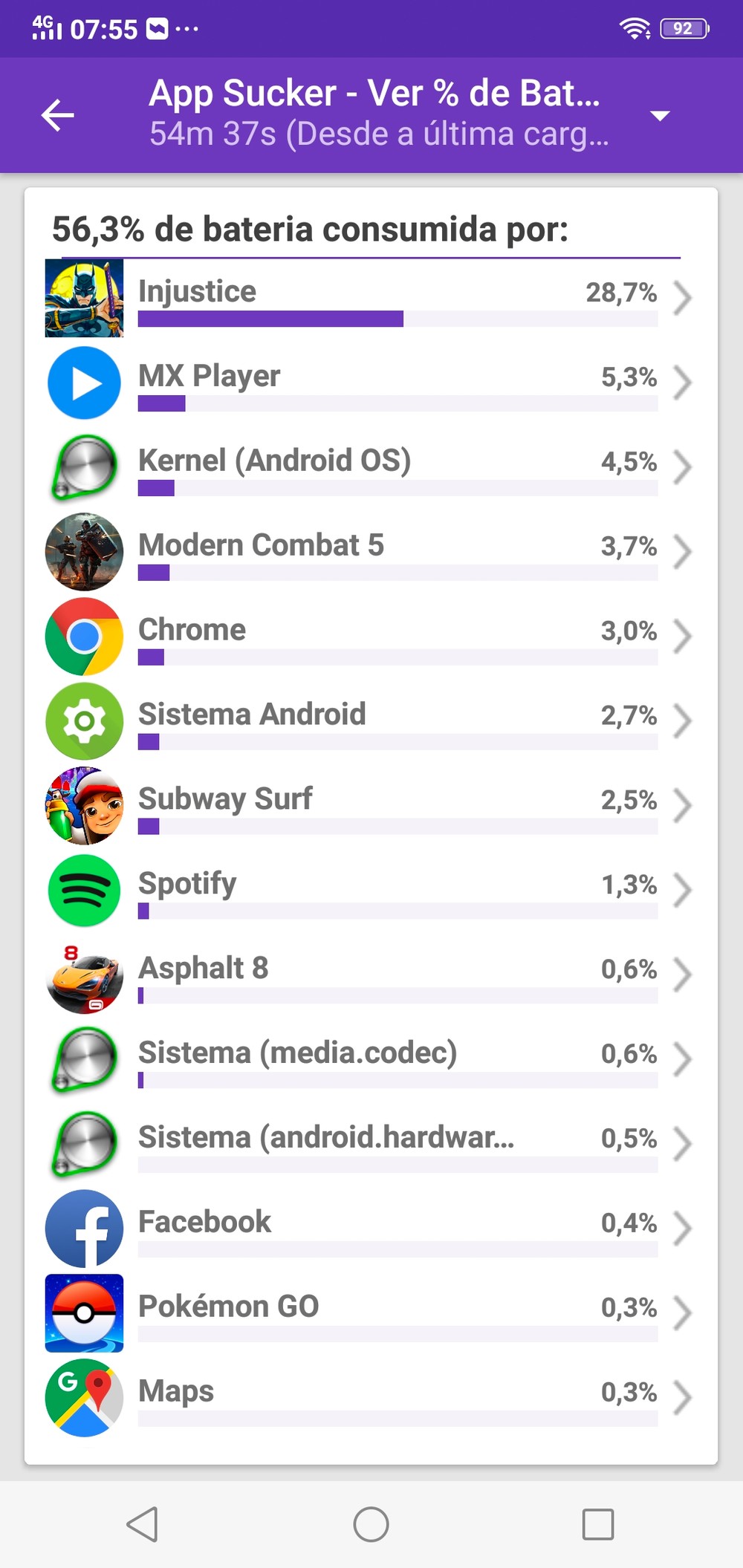743x1568 pixels.
Task: Open Injustice battery usage details
Action: point(371,298)
